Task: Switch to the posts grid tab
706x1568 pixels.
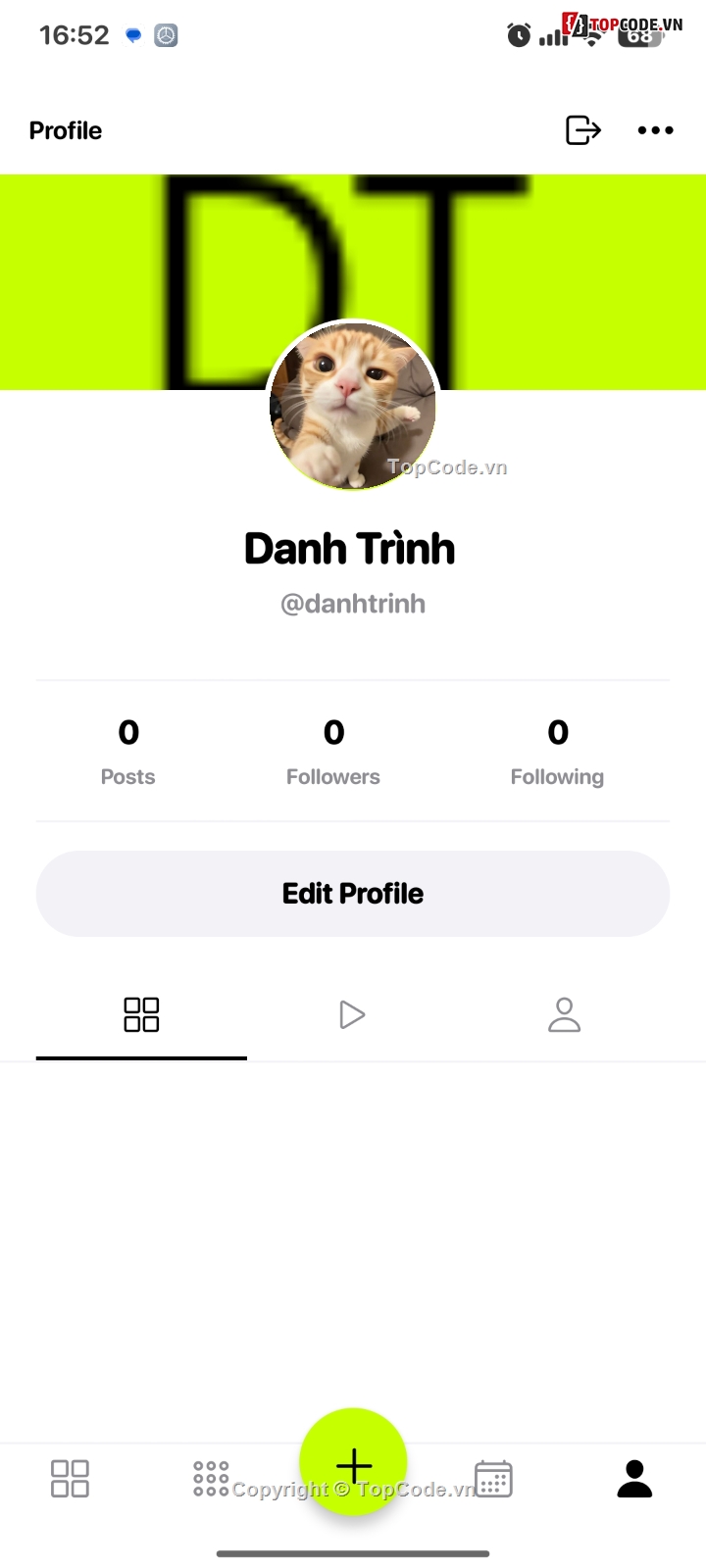Action: (x=141, y=1015)
